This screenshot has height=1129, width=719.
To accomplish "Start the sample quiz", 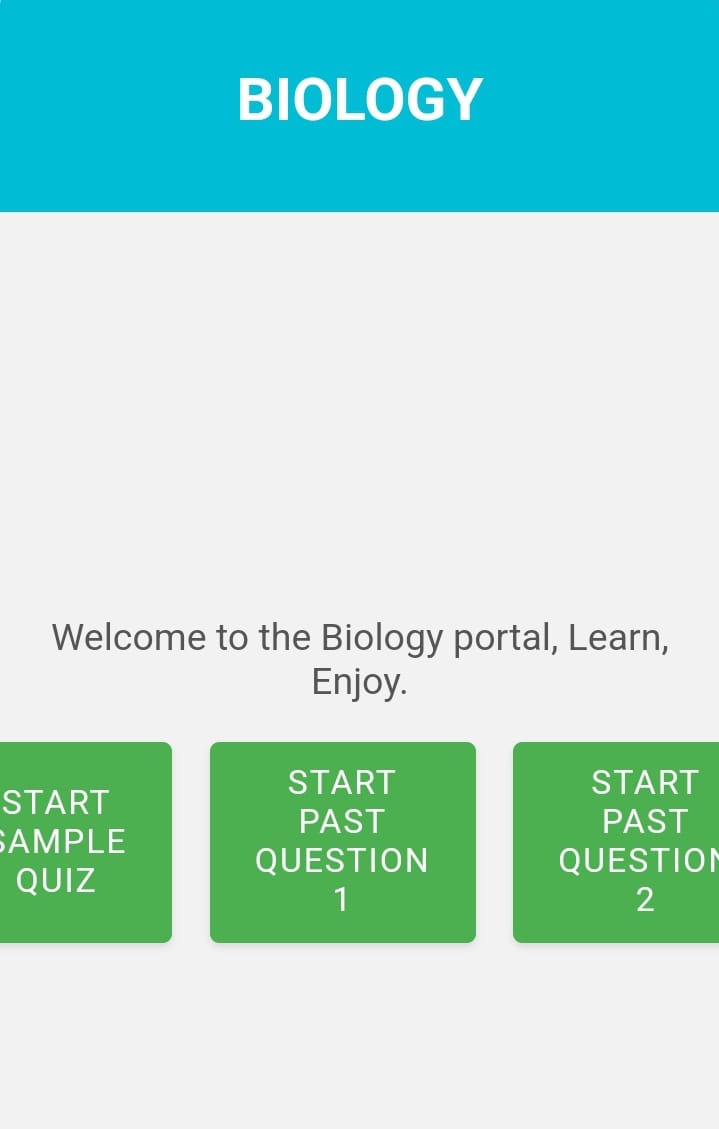I will (x=80, y=841).
